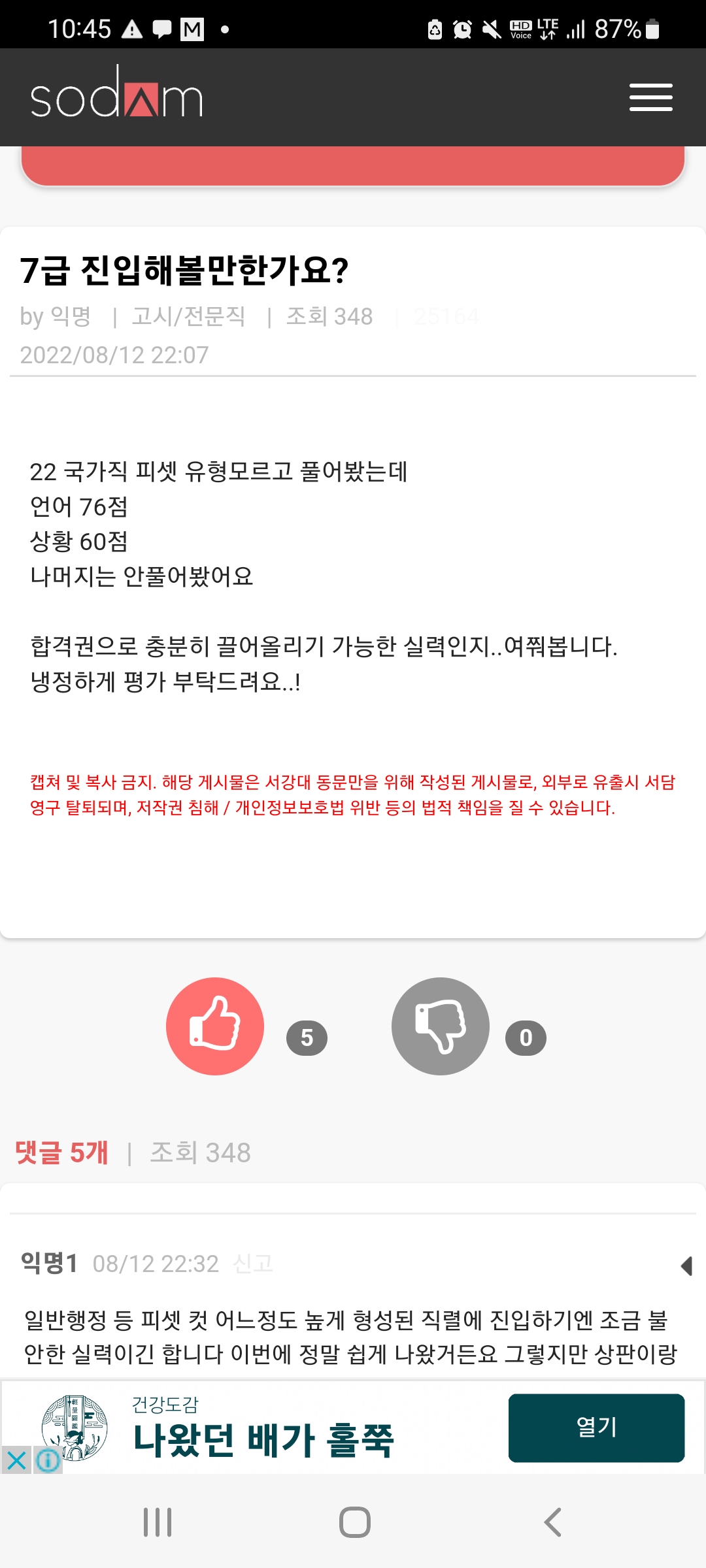Open the 건강도감 ad with 열기

596,1428
